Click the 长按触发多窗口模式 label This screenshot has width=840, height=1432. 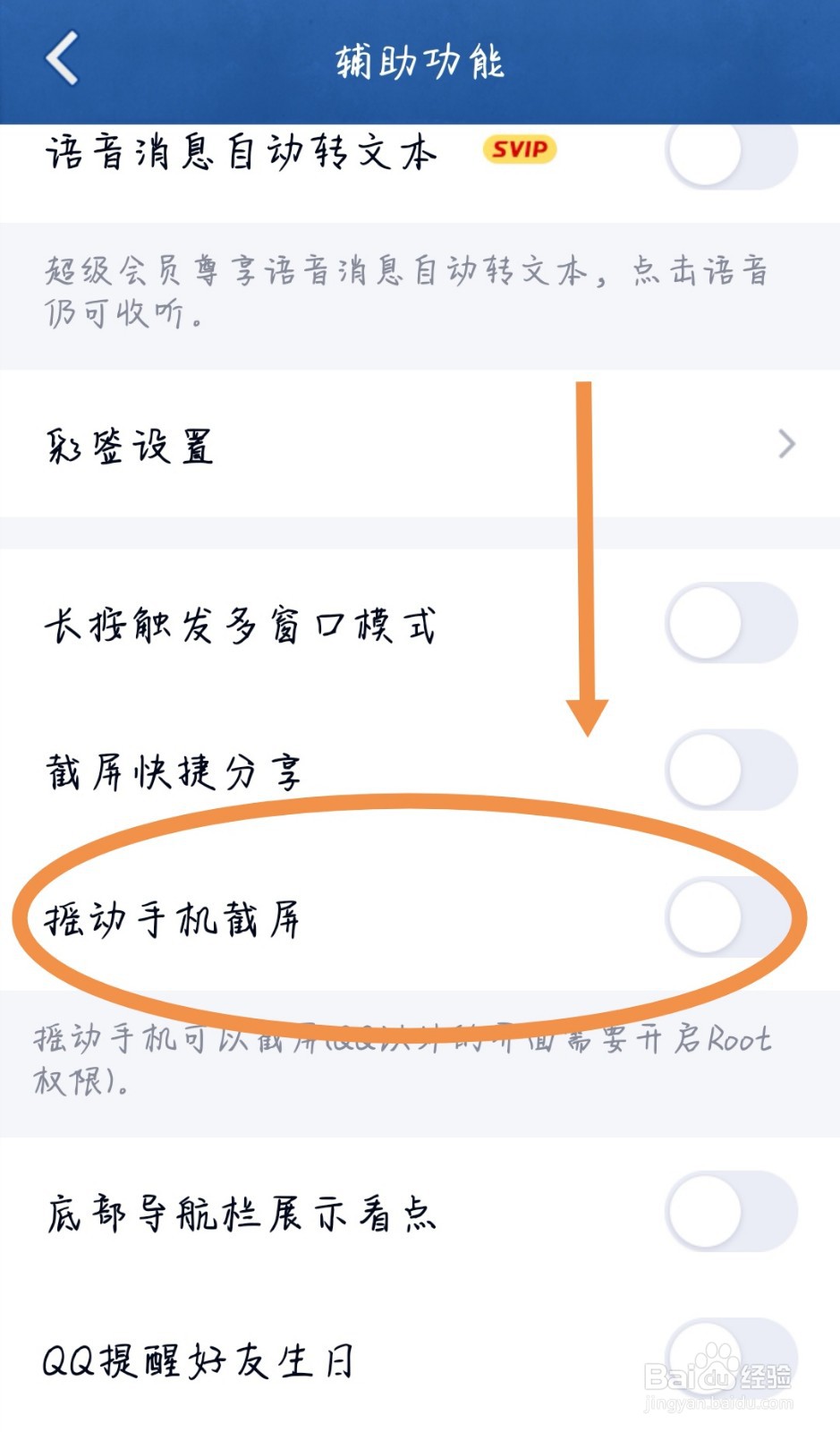(x=242, y=624)
